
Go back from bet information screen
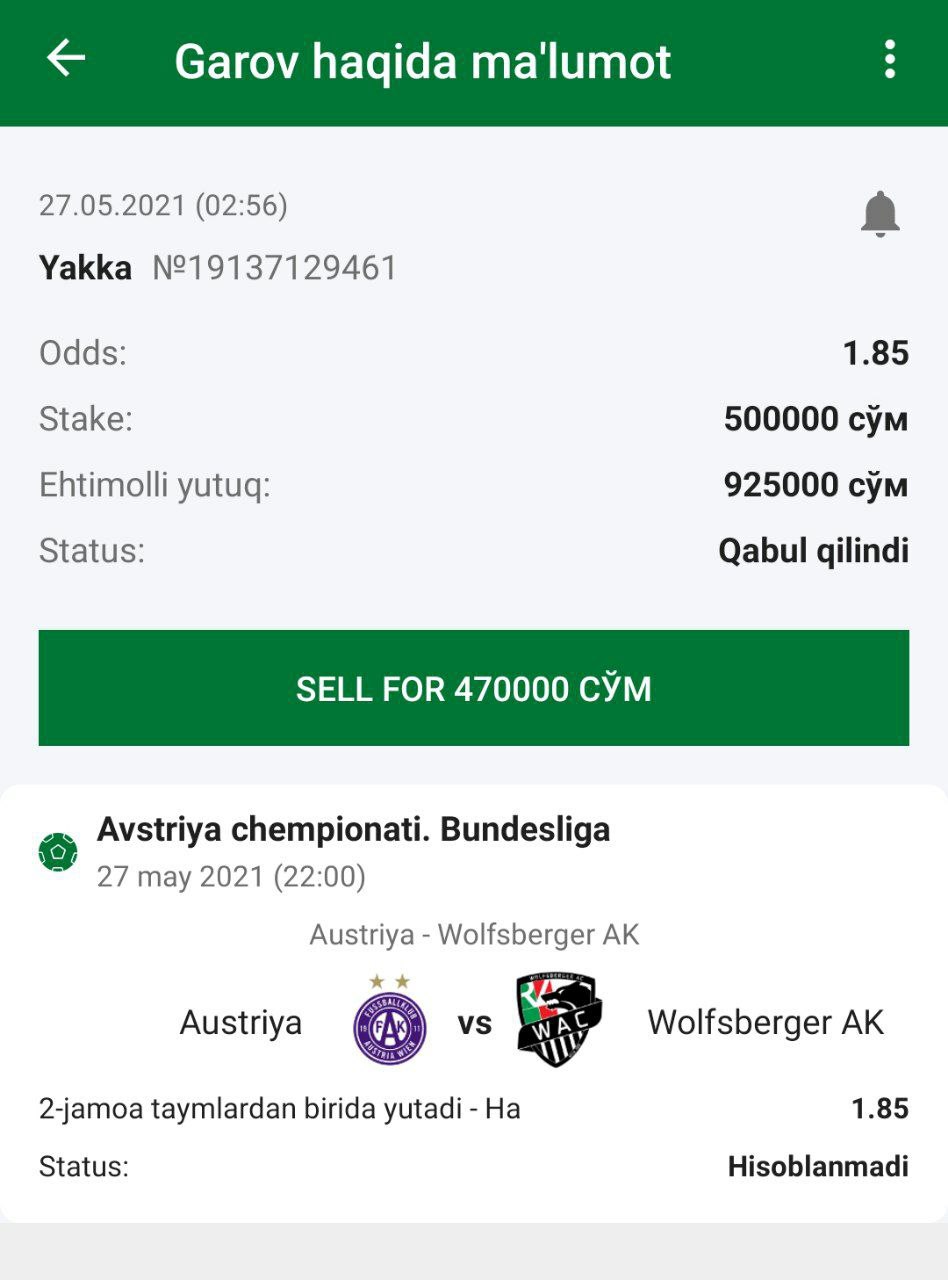point(67,60)
